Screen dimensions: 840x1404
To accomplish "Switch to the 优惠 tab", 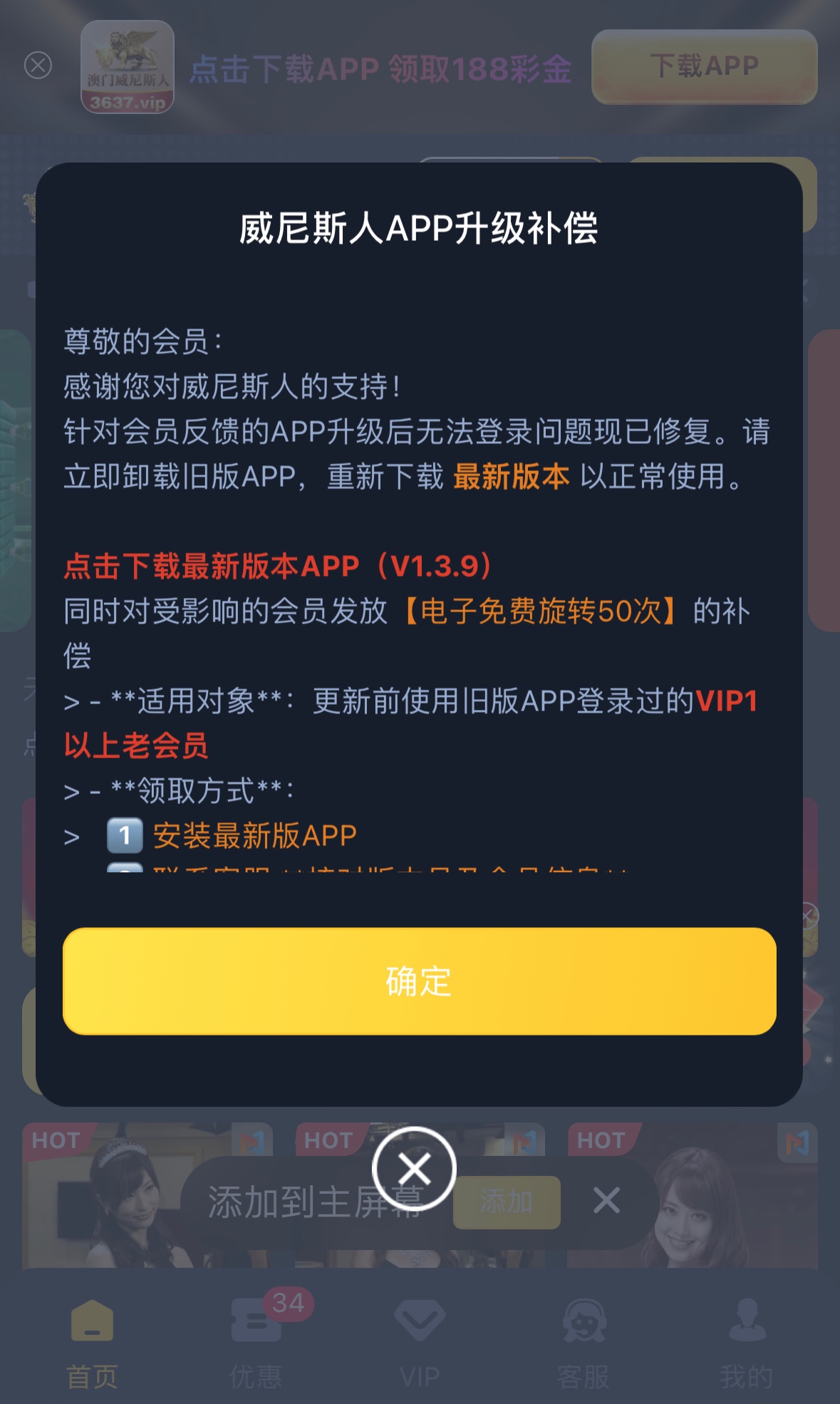I will 256,1340.
